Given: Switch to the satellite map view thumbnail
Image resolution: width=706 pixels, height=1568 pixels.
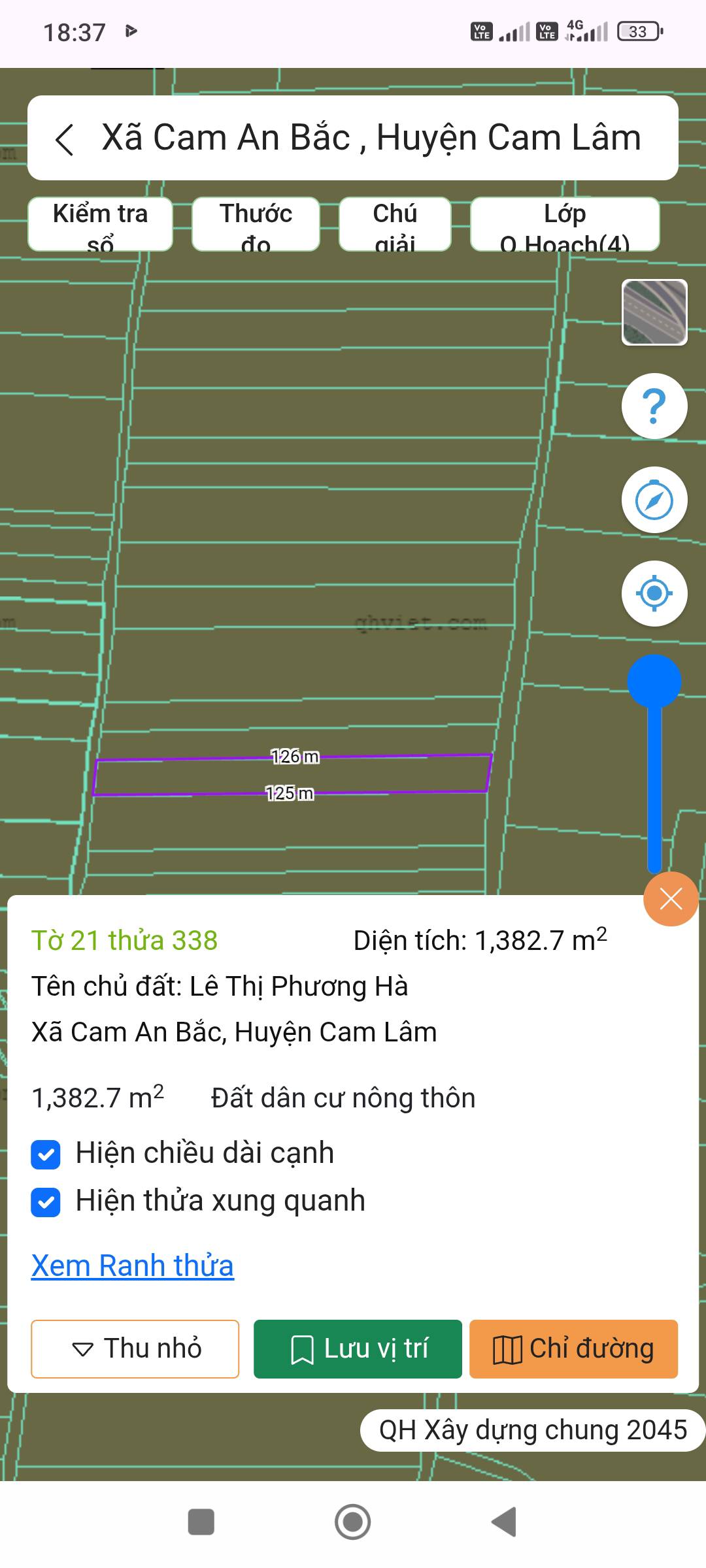Looking at the screenshot, I should pyautogui.click(x=654, y=312).
